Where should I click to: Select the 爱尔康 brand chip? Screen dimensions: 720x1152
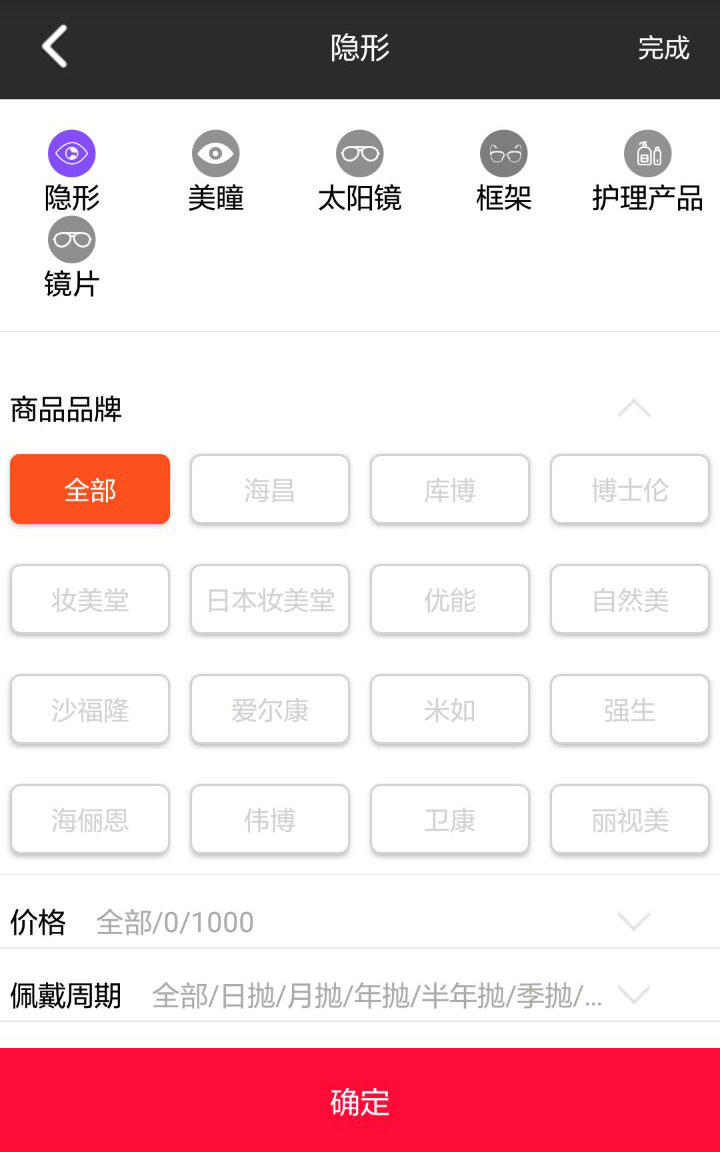pos(270,710)
